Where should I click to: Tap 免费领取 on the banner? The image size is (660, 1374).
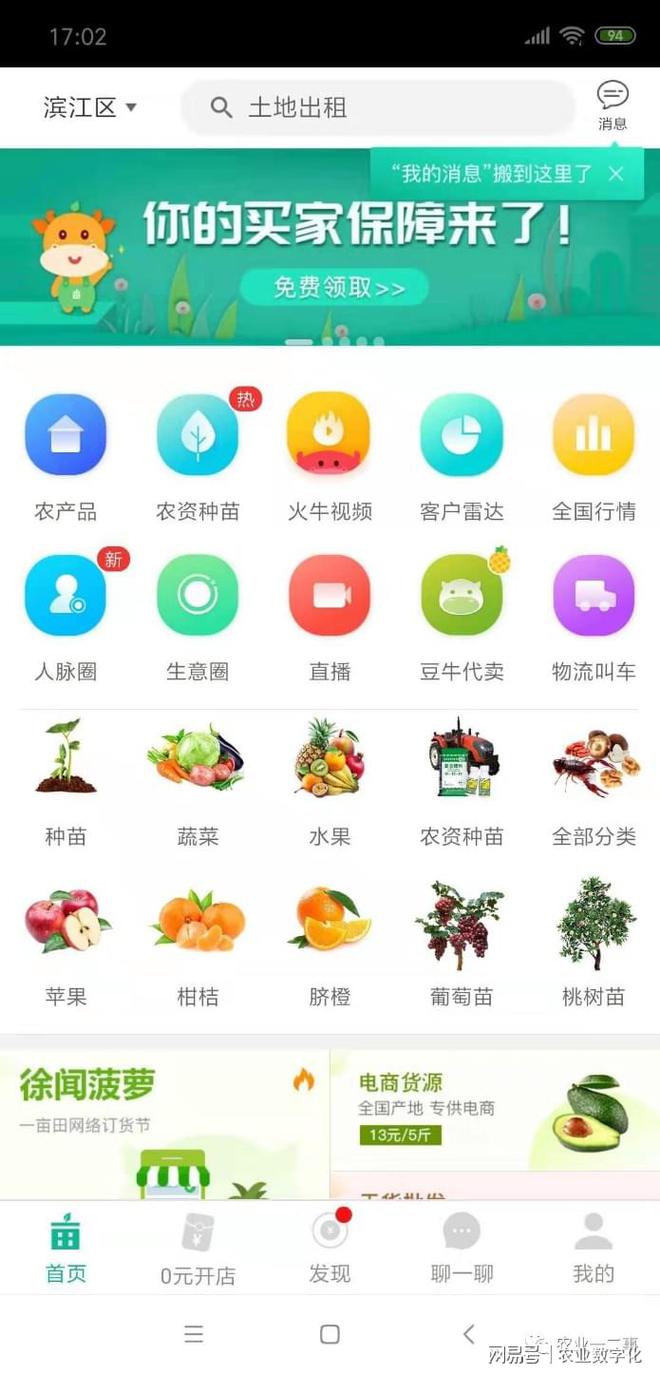pos(337,288)
